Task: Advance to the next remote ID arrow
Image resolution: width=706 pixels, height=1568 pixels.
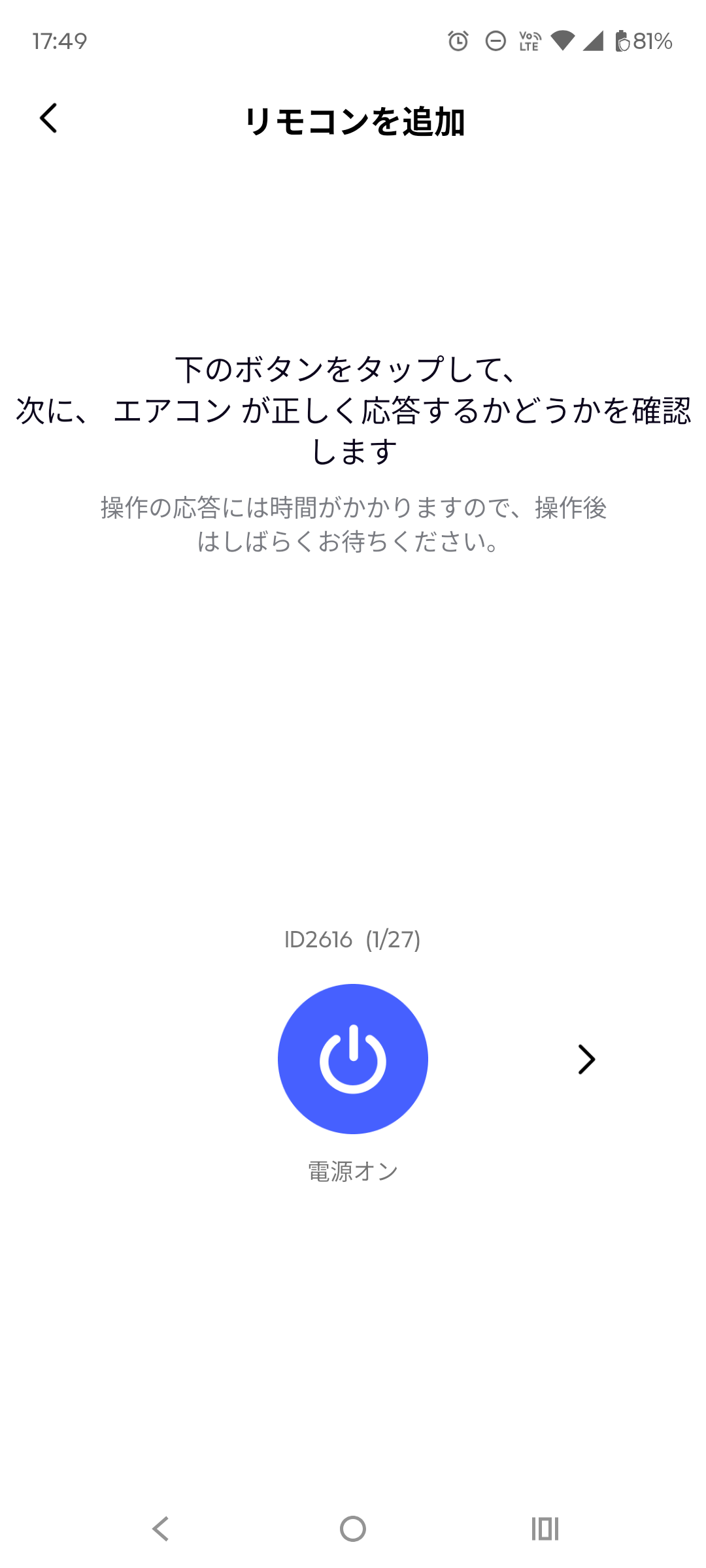Action: click(586, 1059)
